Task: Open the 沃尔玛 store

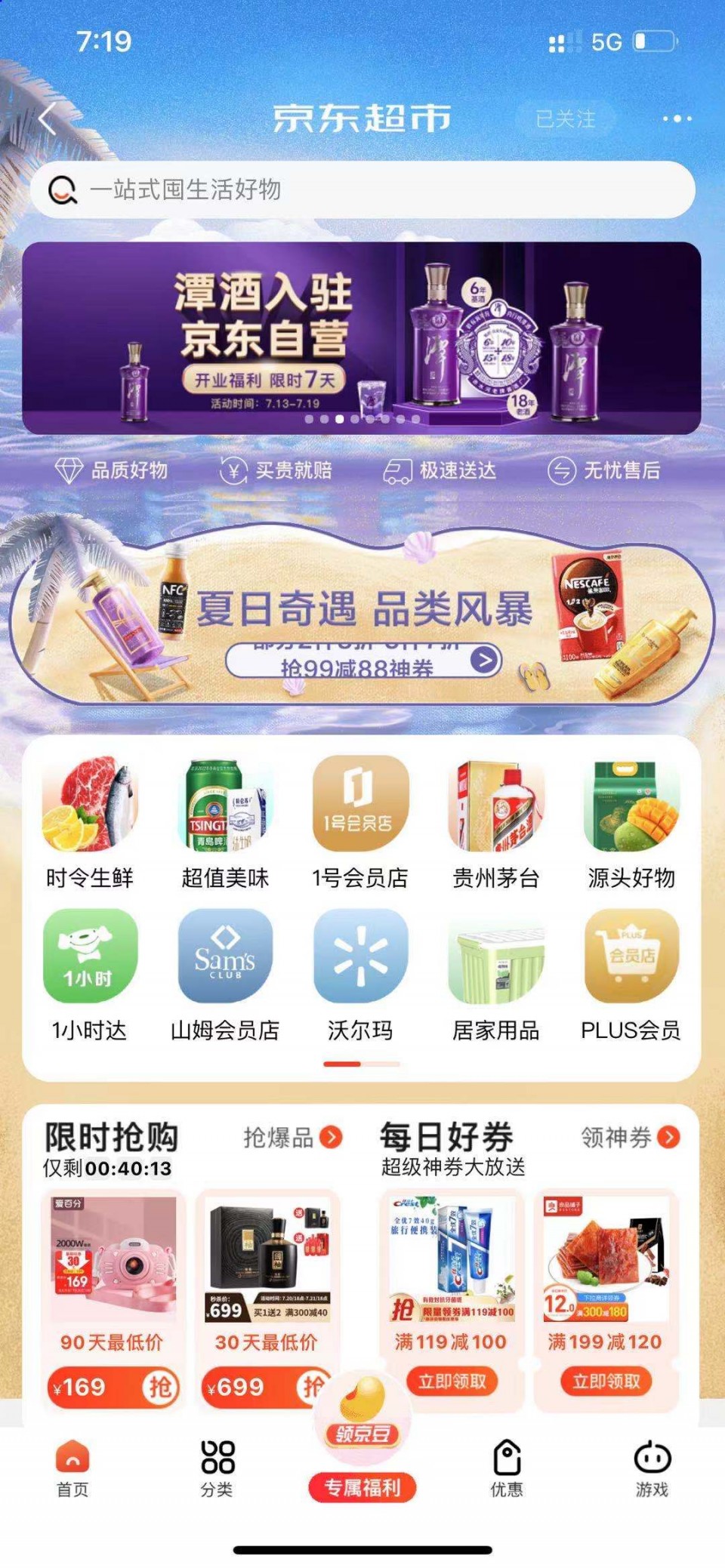Action: (360, 975)
